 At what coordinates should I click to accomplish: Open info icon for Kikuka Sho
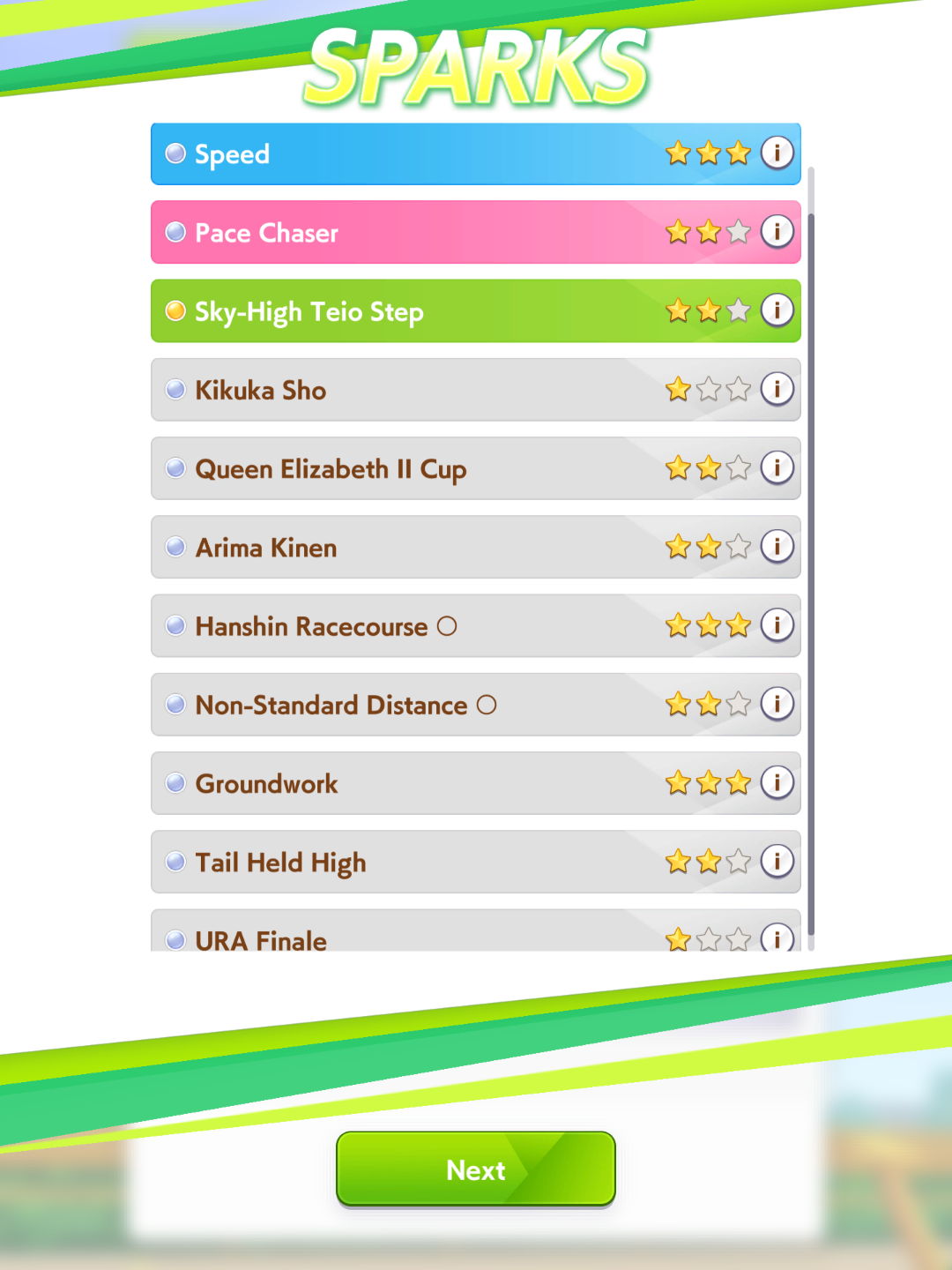tap(777, 389)
